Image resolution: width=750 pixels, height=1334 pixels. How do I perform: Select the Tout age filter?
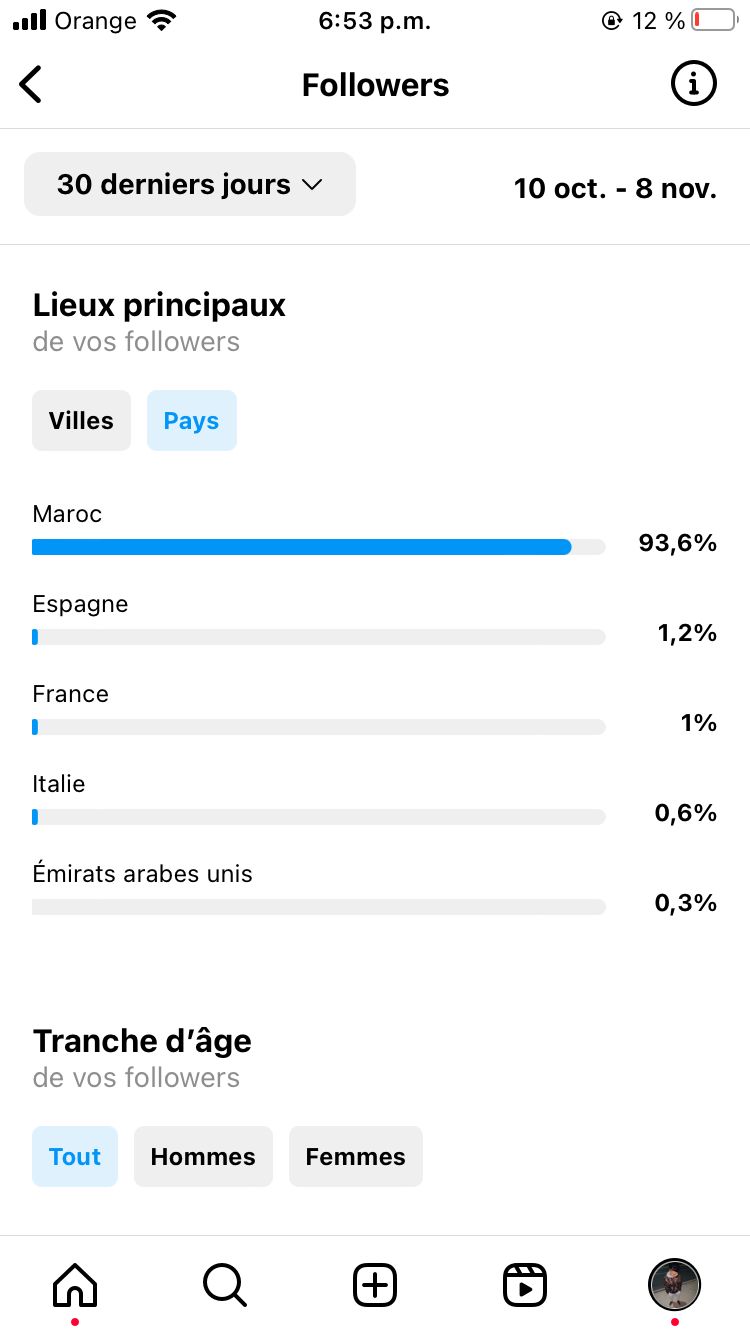pyautogui.click(x=75, y=1156)
